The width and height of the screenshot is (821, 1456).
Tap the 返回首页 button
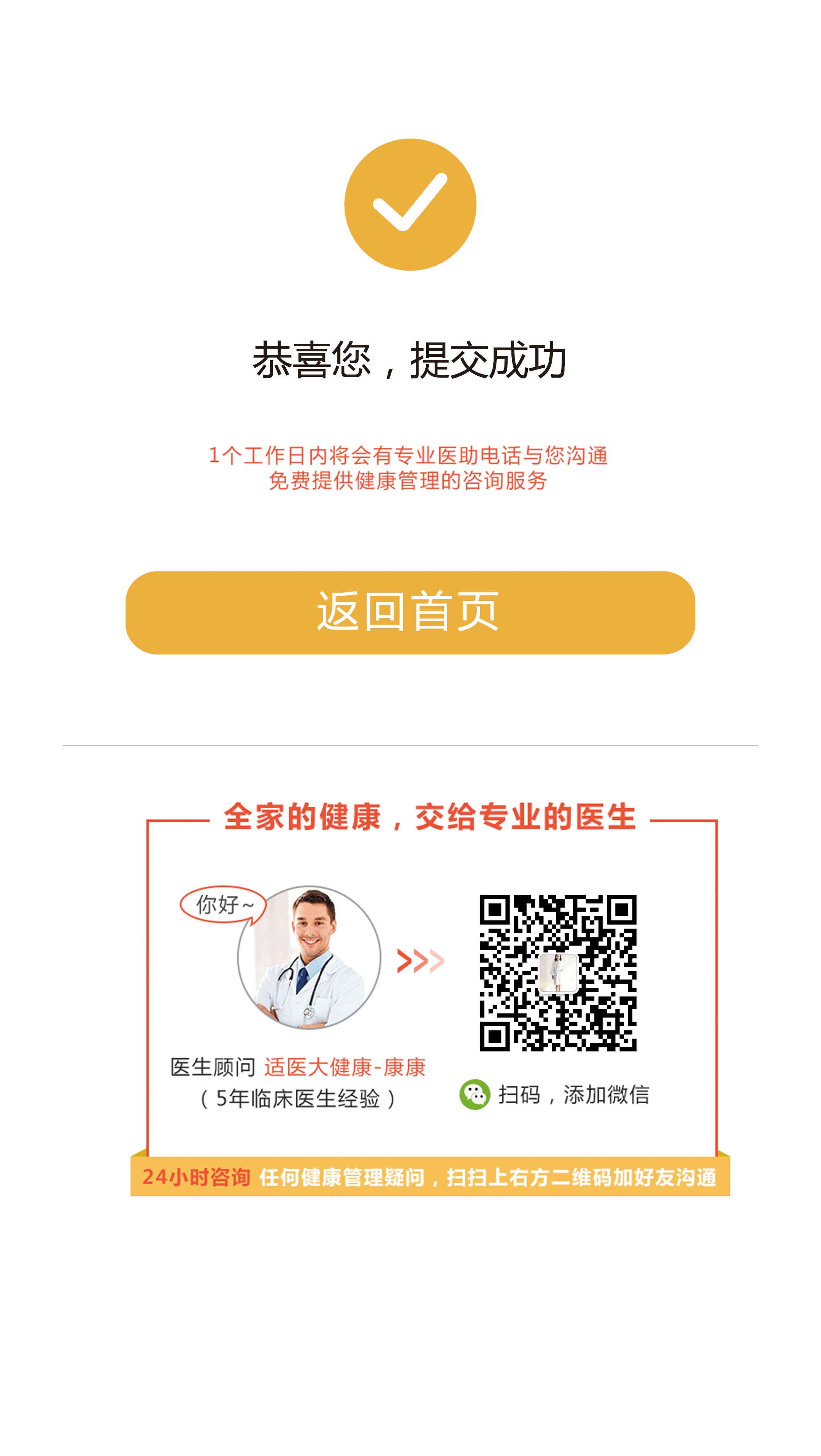click(x=410, y=613)
